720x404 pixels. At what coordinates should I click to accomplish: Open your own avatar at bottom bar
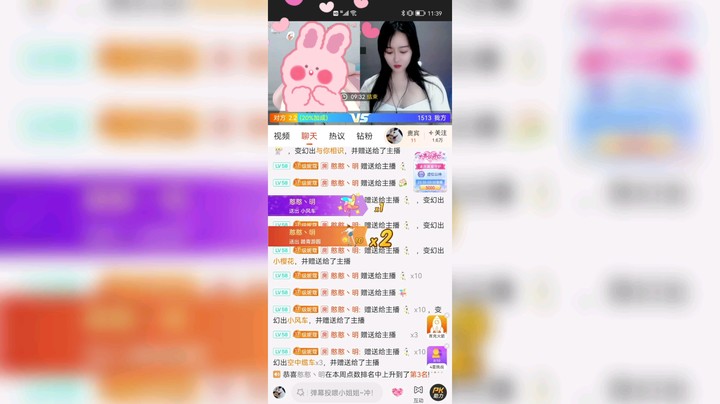click(x=279, y=392)
